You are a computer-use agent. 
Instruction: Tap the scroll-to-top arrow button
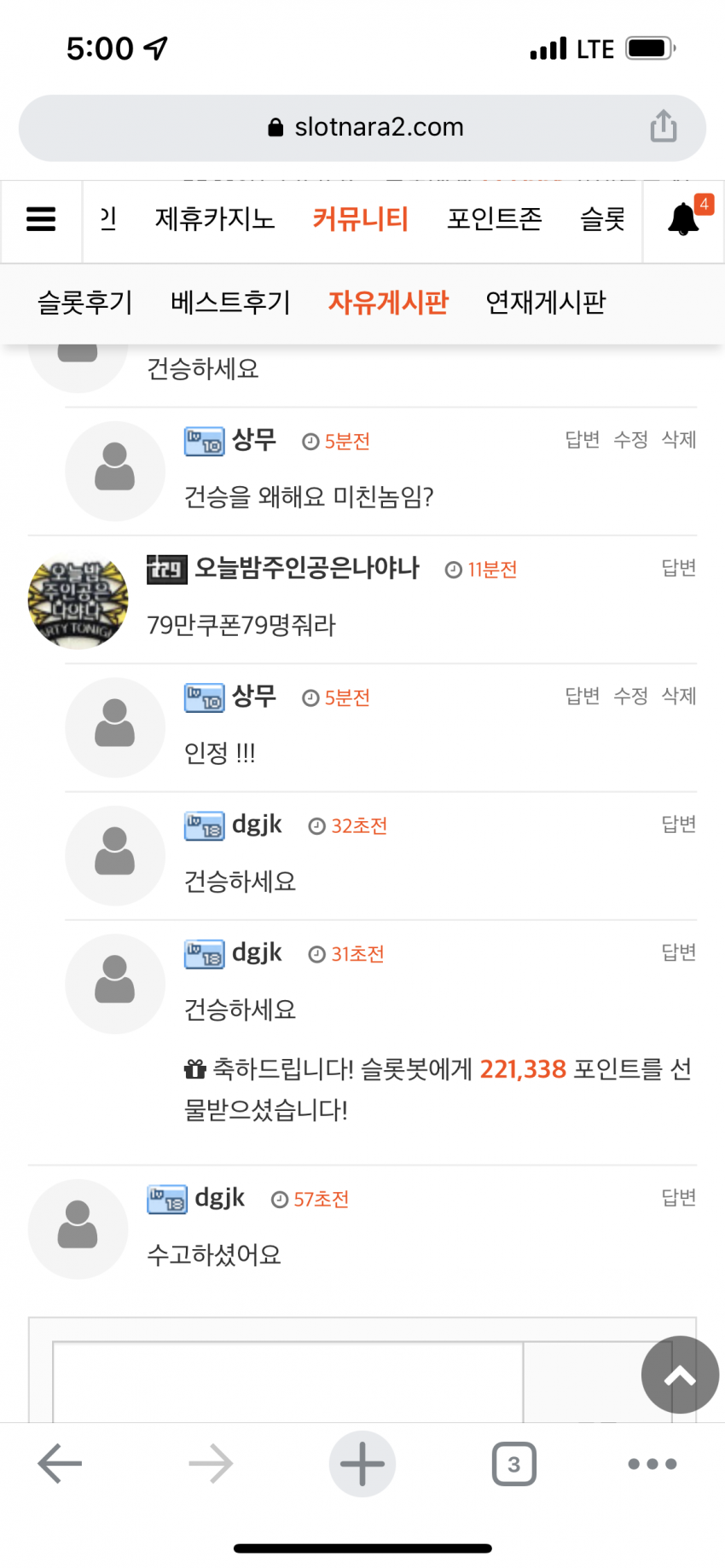pyautogui.click(x=680, y=1374)
